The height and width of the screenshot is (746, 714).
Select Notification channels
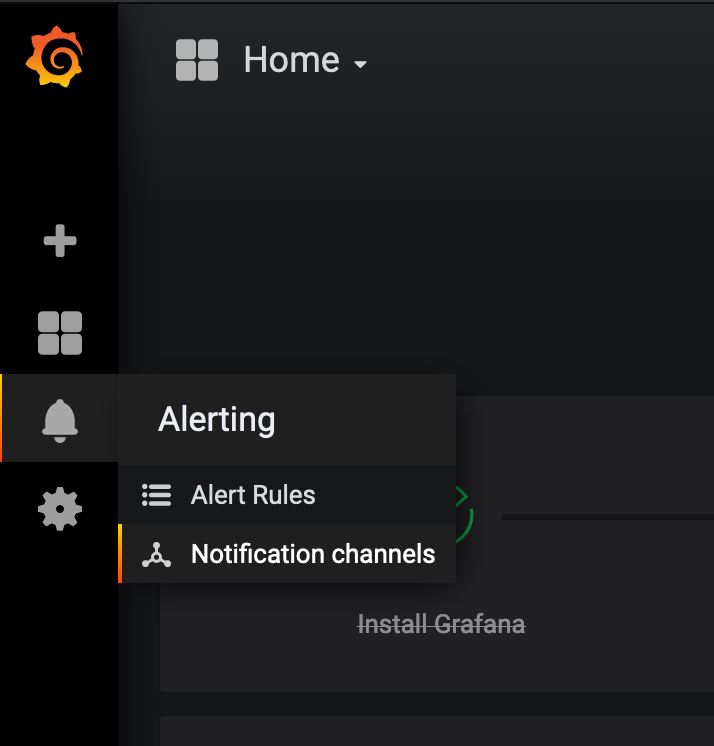(x=312, y=554)
